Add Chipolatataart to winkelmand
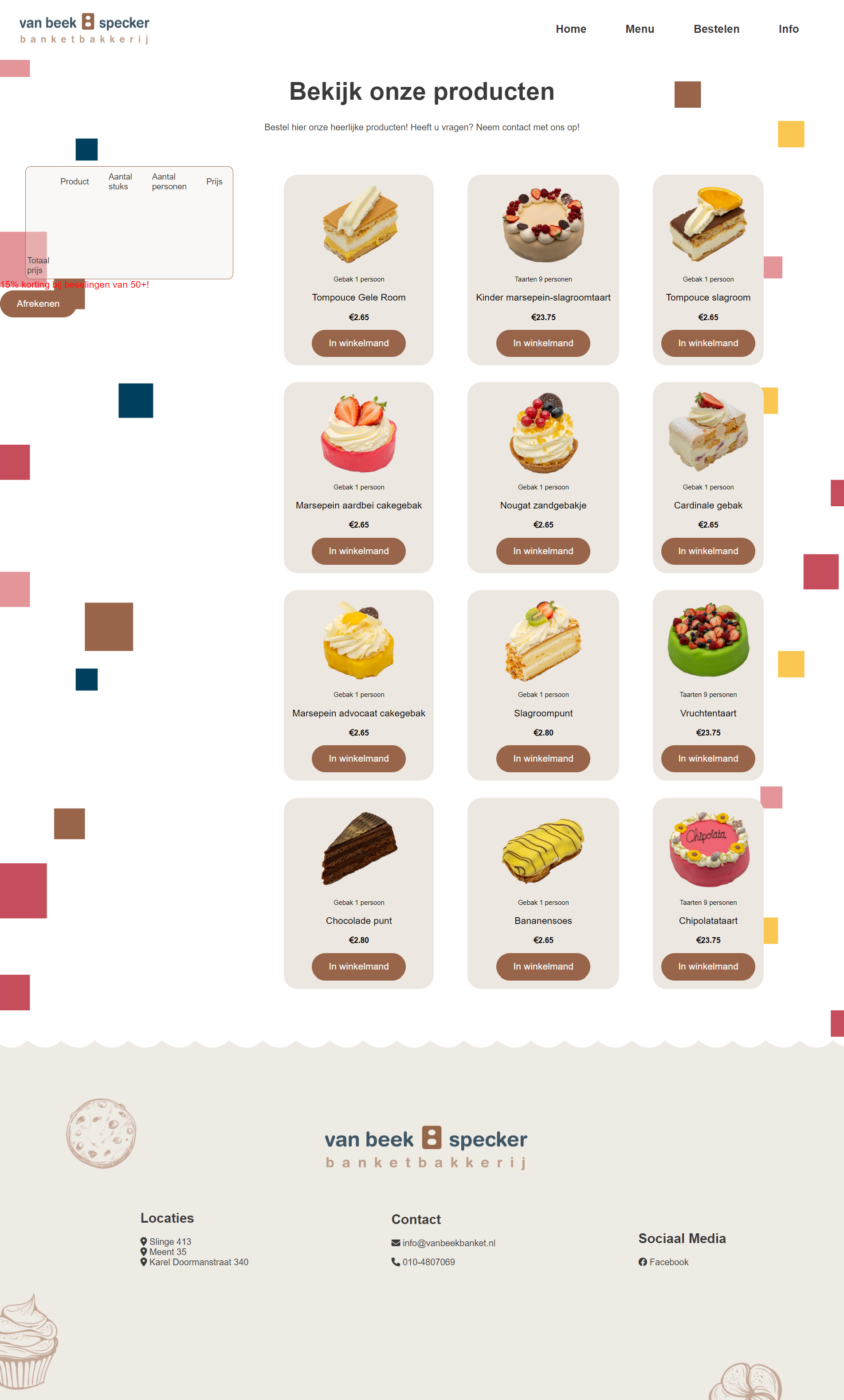The height and width of the screenshot is (1400, 844). 707,966
